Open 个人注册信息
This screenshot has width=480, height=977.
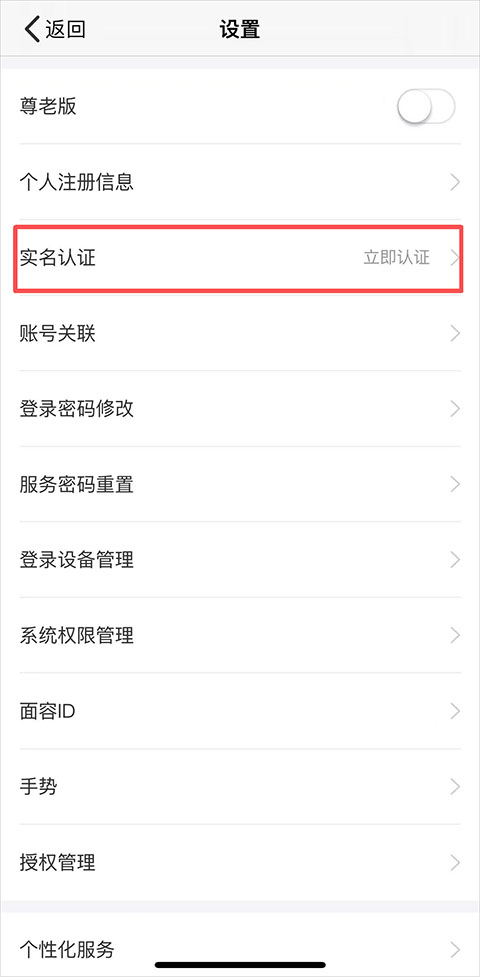pos(240,182)
